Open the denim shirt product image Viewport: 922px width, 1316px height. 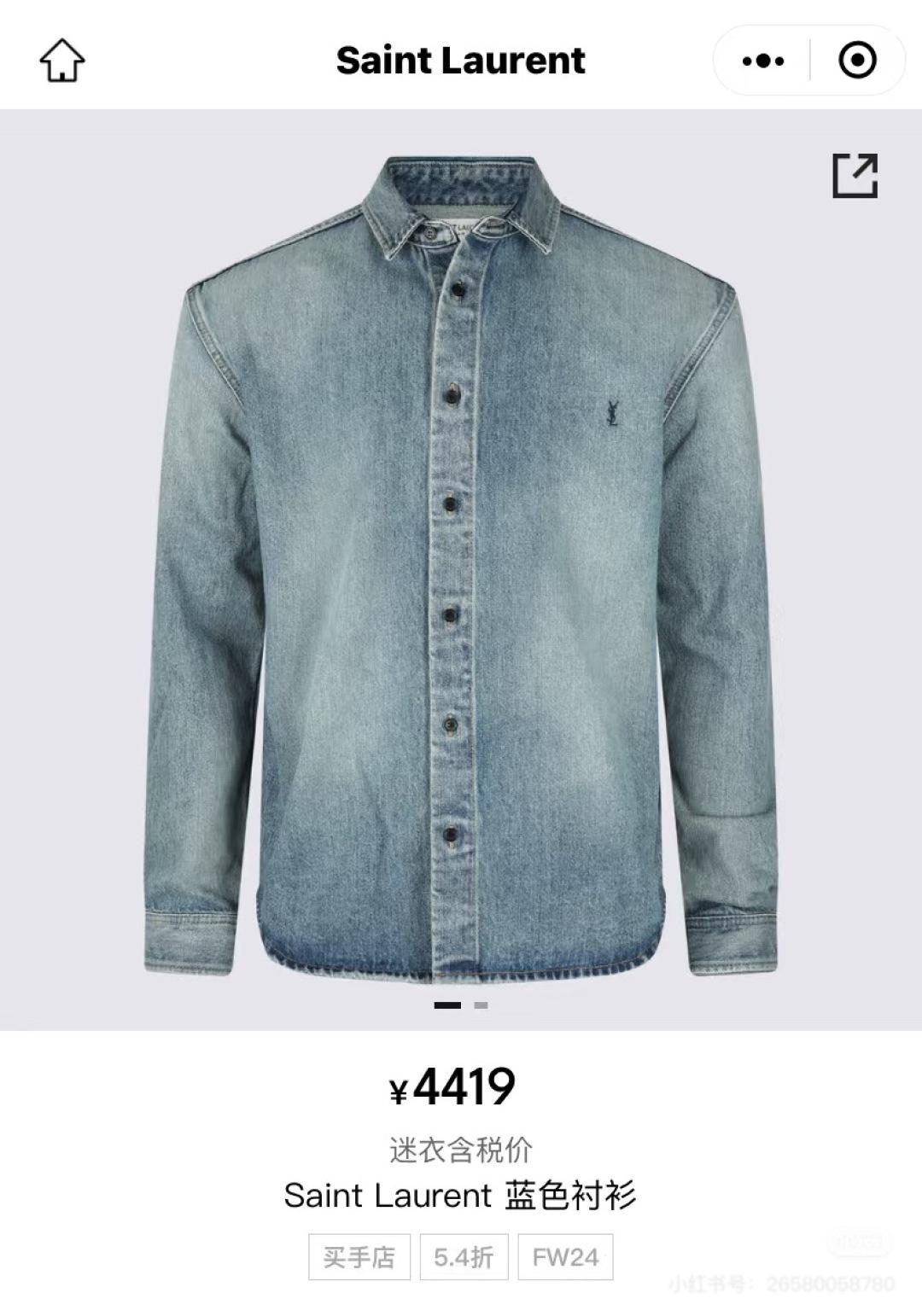(x=461, y=563)
